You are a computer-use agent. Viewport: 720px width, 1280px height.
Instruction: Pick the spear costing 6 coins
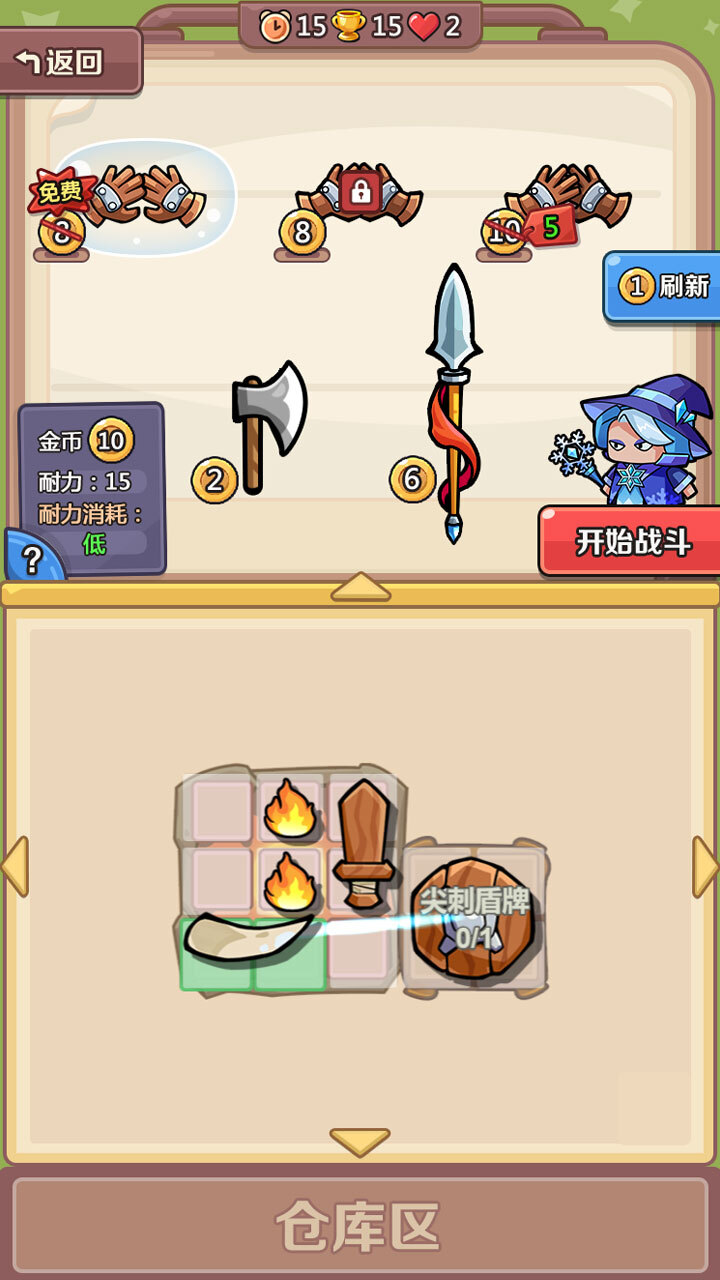454,400
